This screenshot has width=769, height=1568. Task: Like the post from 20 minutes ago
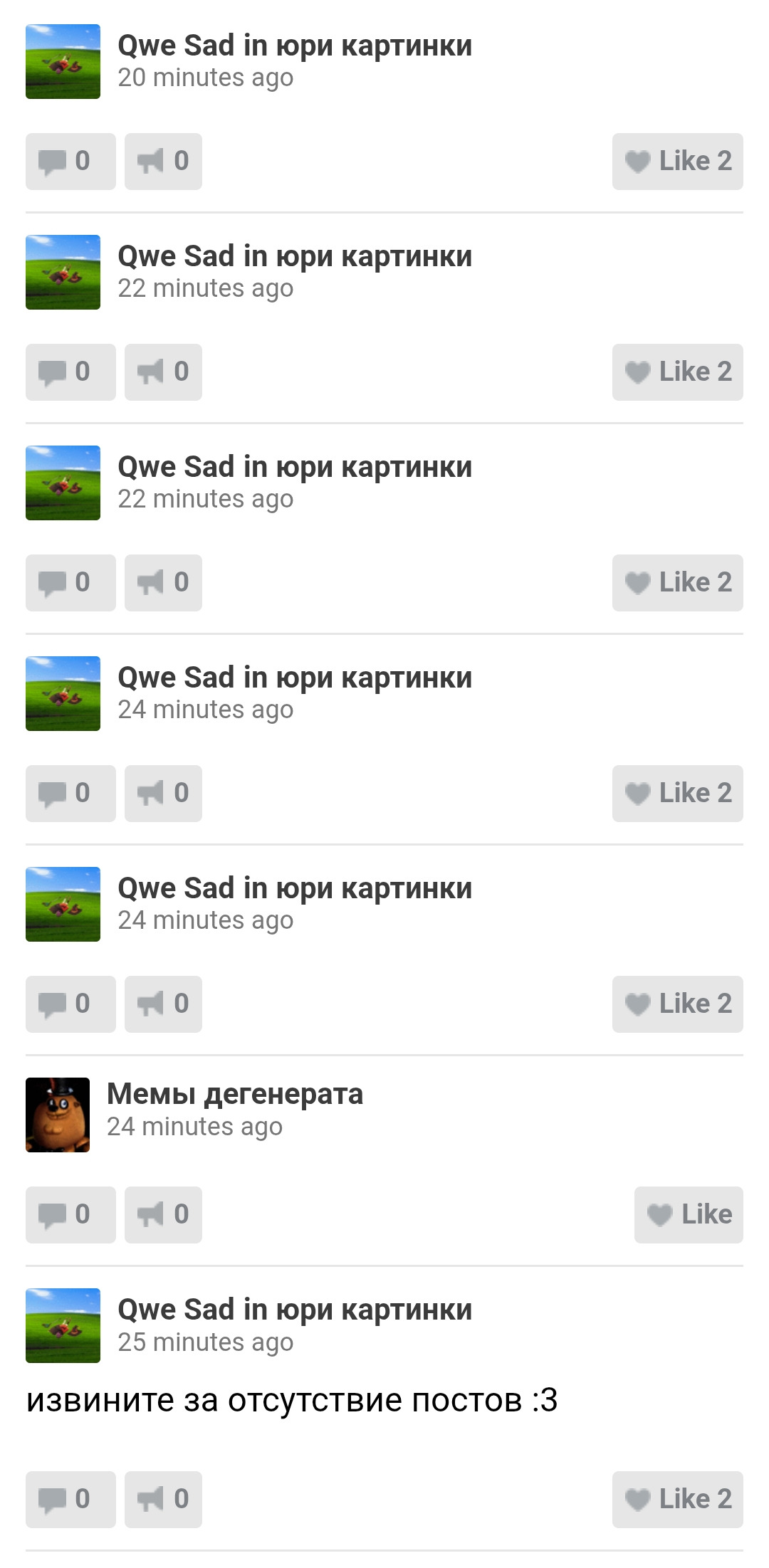tap(677, 162)
